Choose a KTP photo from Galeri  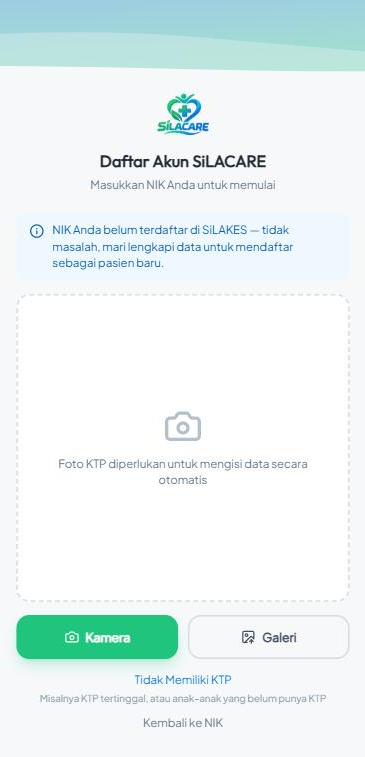tap(268, 637)
